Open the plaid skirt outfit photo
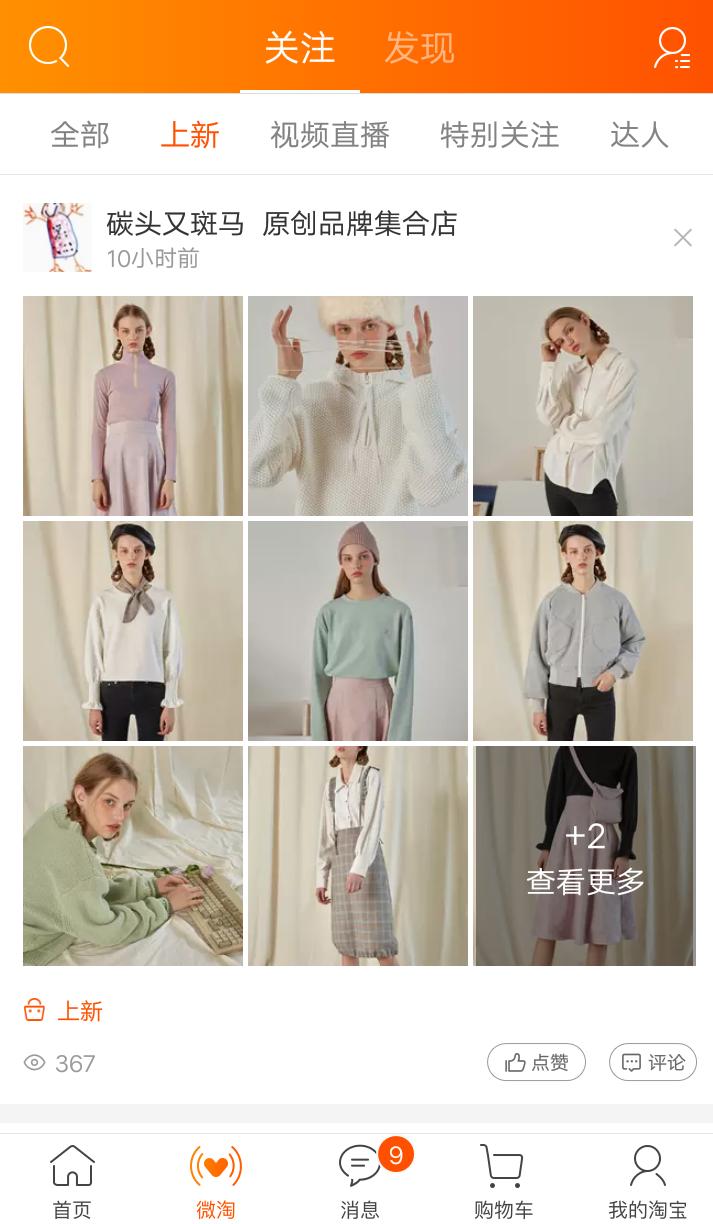The image size is (713, 1224). 358,856
